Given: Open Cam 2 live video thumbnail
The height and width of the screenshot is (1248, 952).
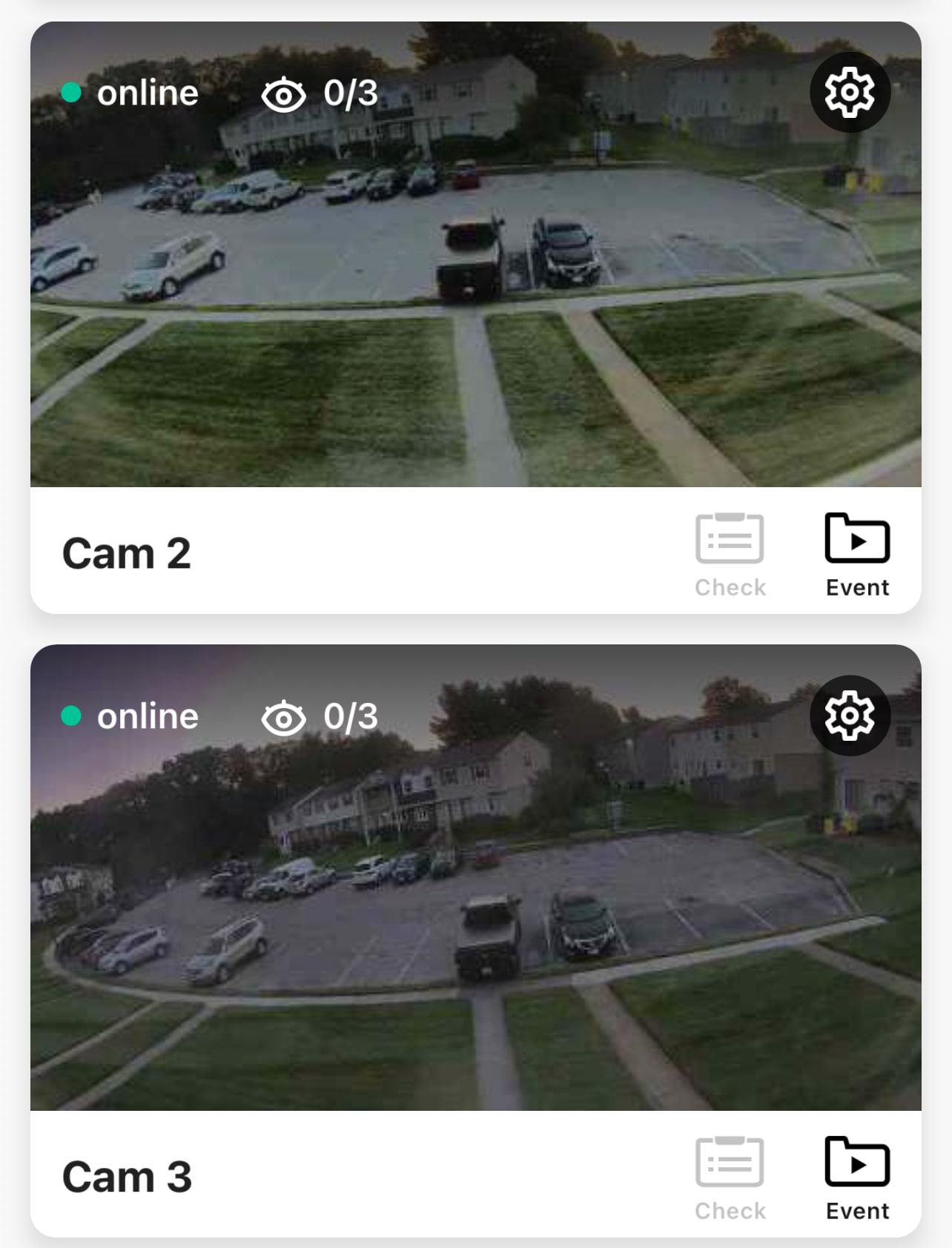Looking at the screenshot, I should point(475,297).
